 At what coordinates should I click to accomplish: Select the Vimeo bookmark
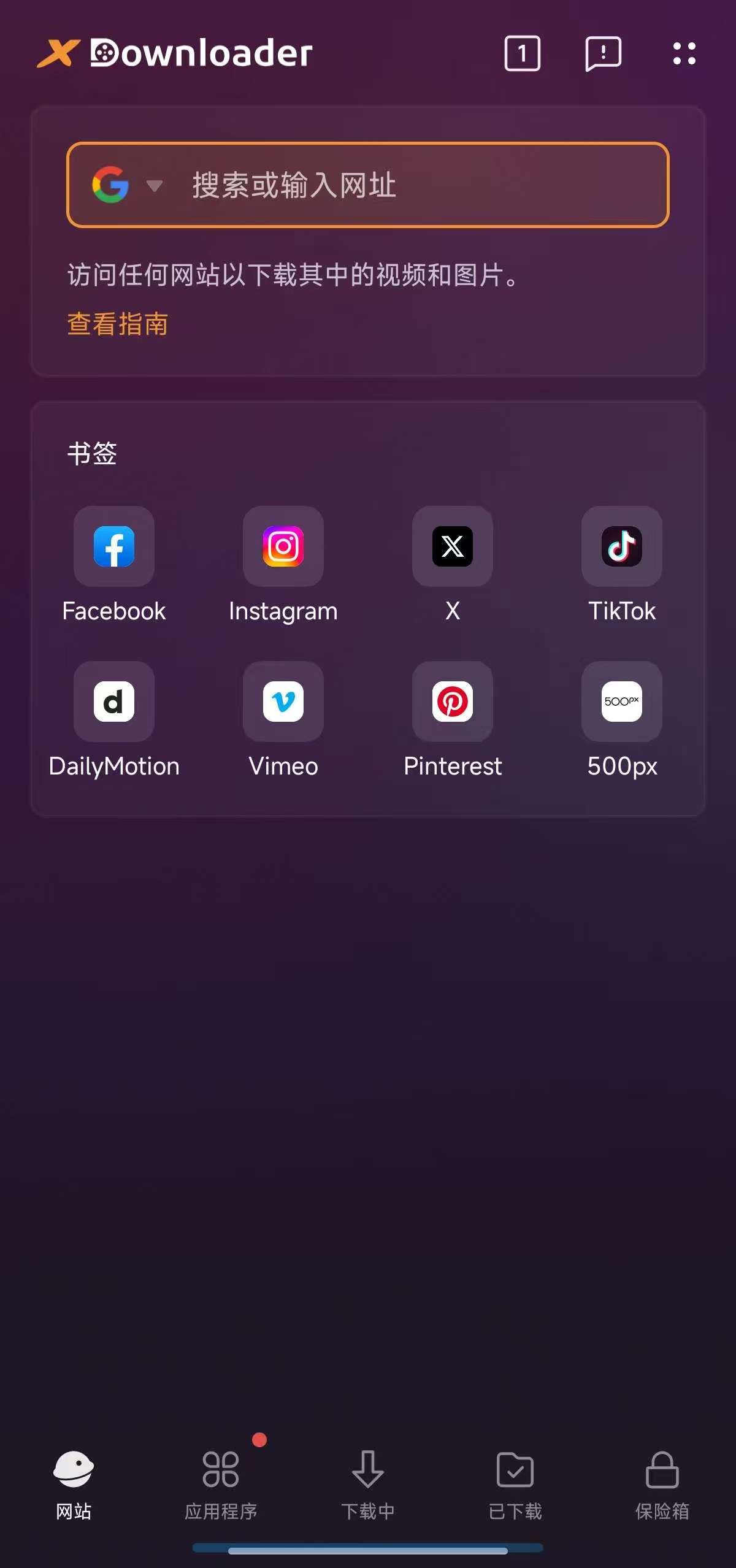[283, 702]
